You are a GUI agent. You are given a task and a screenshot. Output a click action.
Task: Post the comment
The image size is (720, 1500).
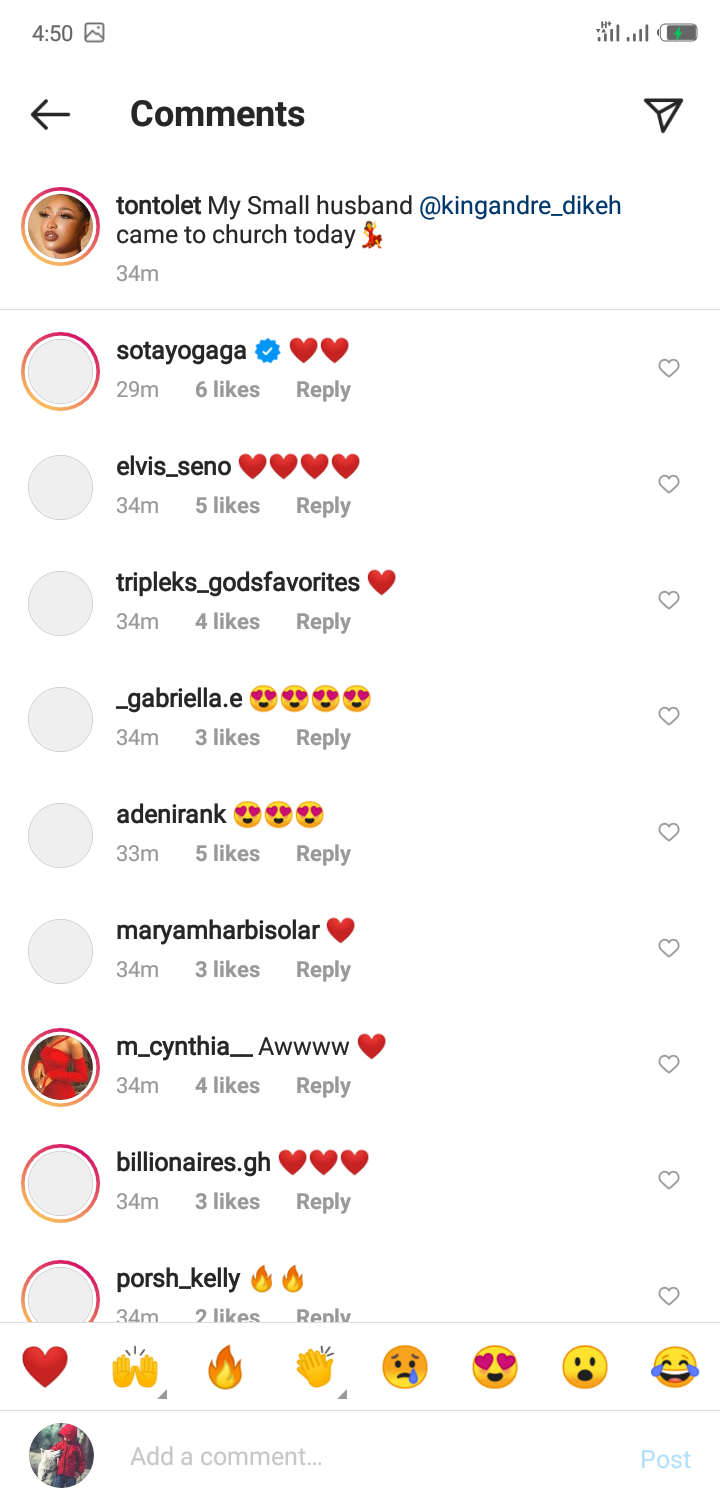[665, 1460]
